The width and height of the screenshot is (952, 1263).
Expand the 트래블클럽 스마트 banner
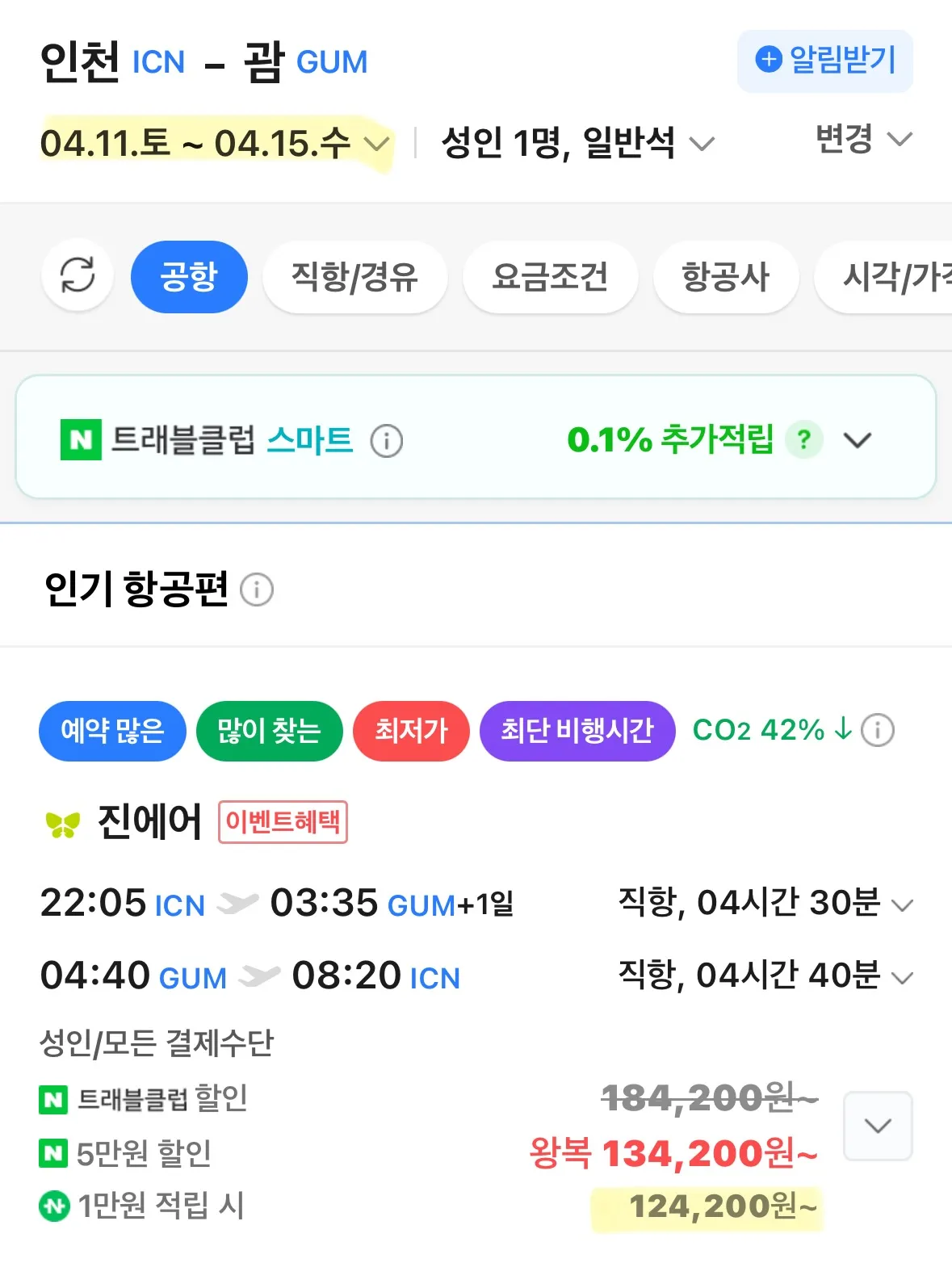coord(858,440)
